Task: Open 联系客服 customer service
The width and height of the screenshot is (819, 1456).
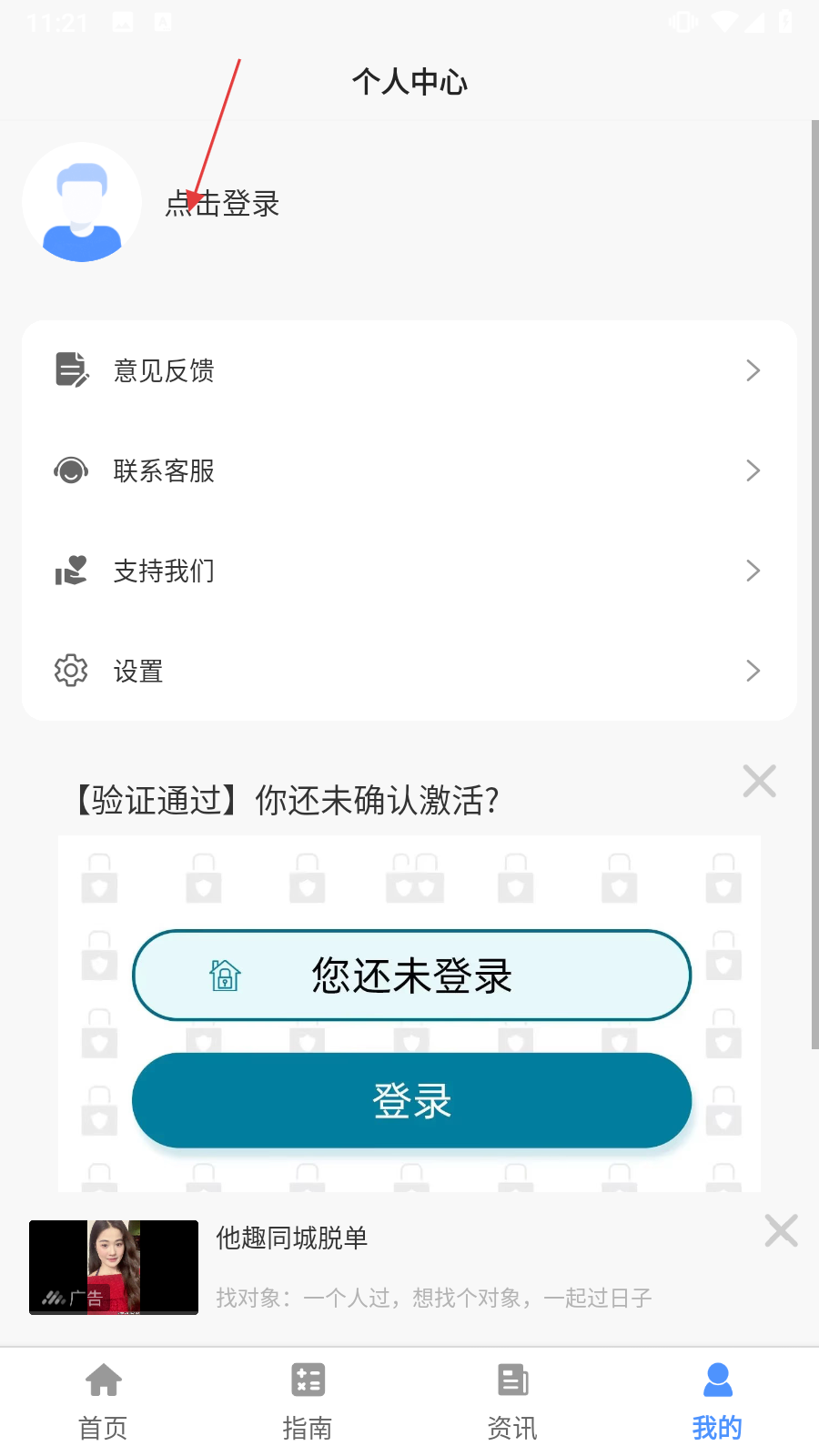Action: [409, 470]
